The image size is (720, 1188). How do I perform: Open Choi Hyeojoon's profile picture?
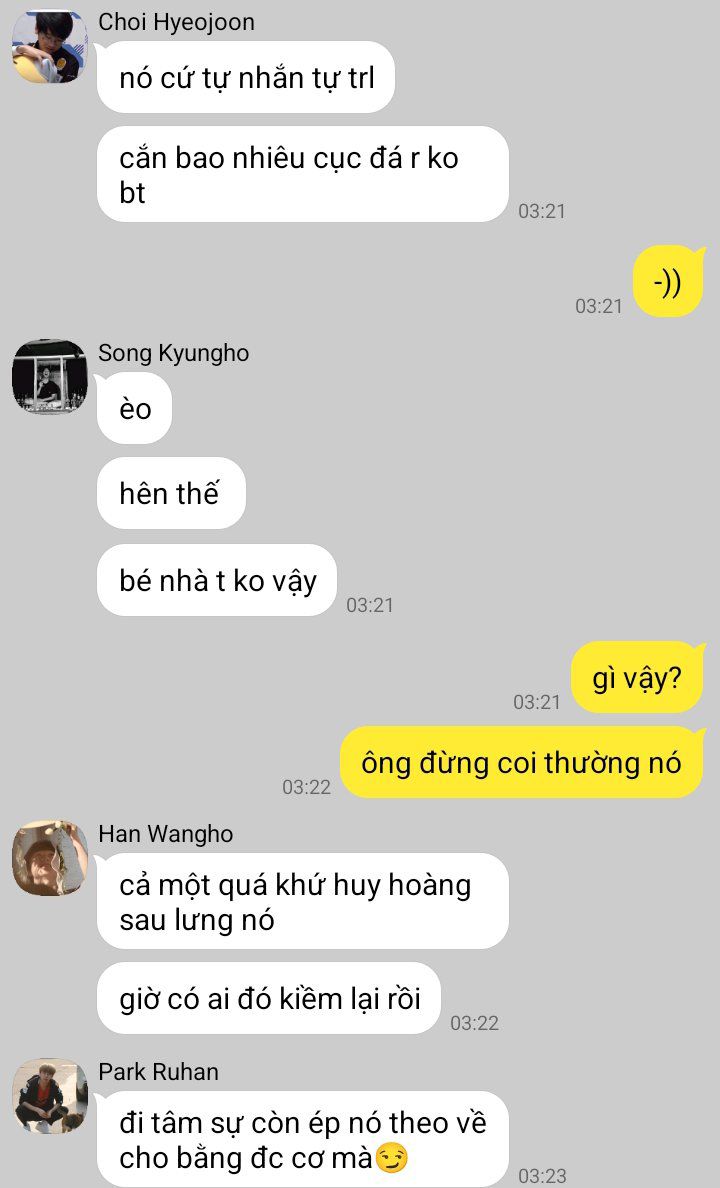point(50,47)
